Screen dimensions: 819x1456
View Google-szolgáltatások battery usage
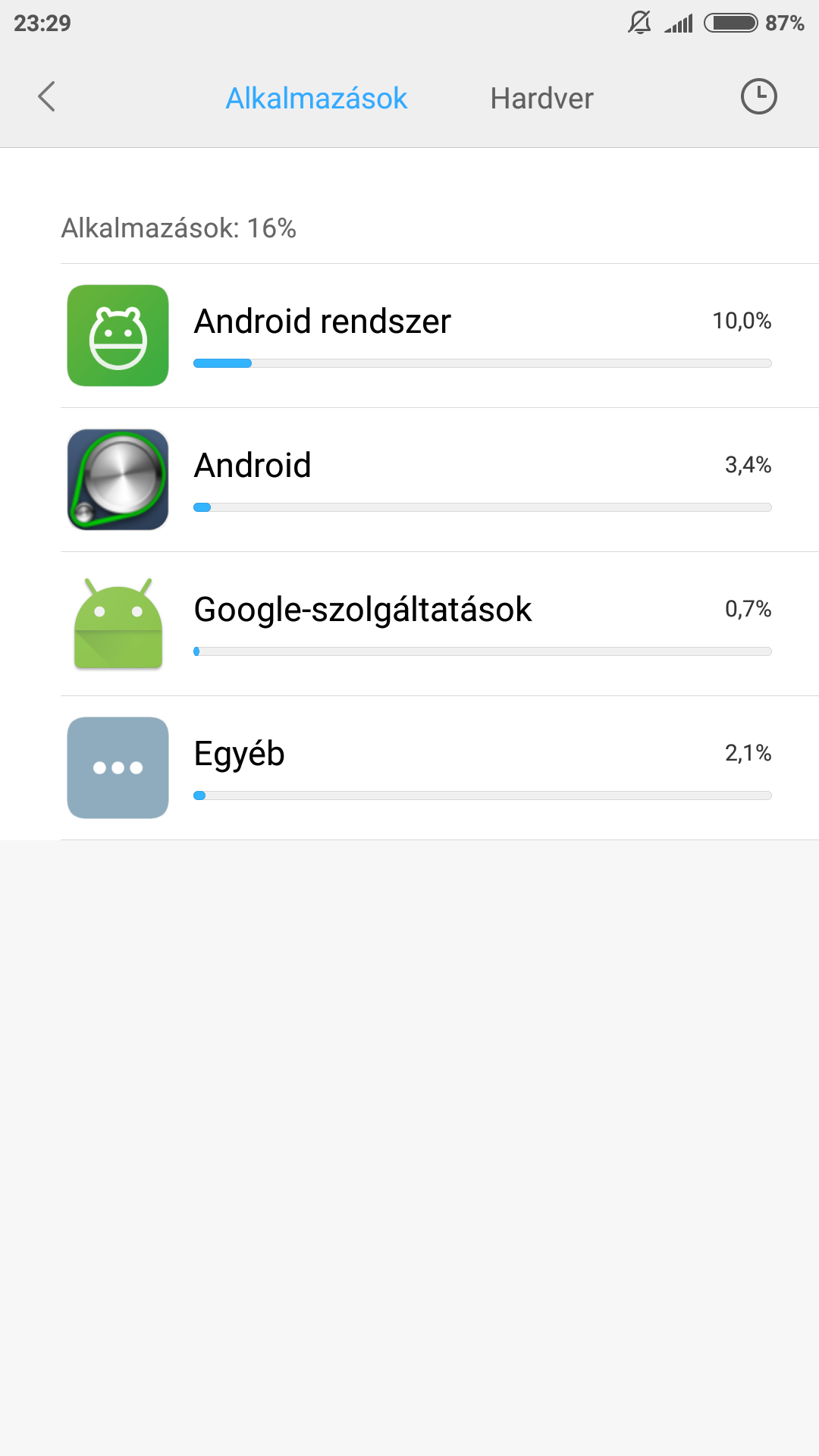coord(440,624)
